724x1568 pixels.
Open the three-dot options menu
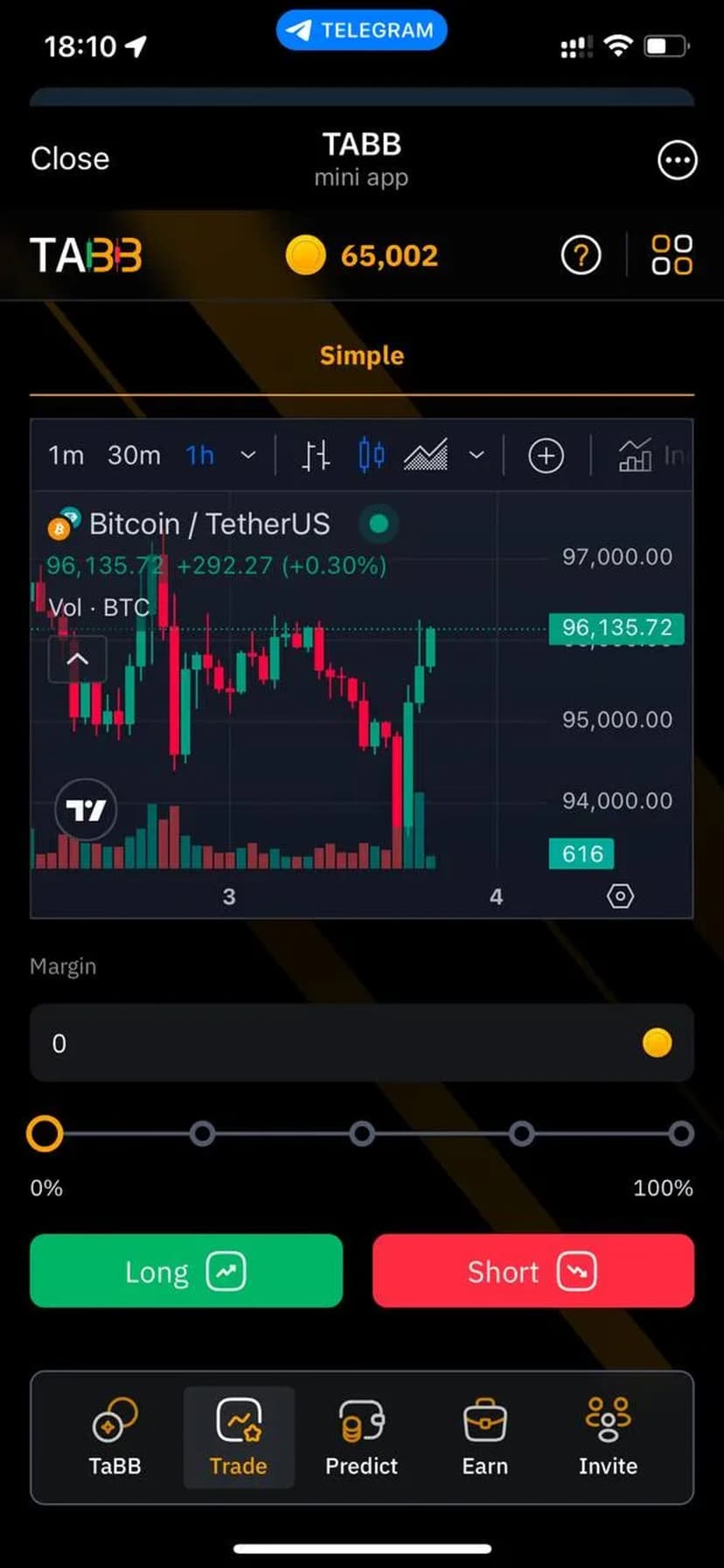pyautogui.click(x=677, y=160)
